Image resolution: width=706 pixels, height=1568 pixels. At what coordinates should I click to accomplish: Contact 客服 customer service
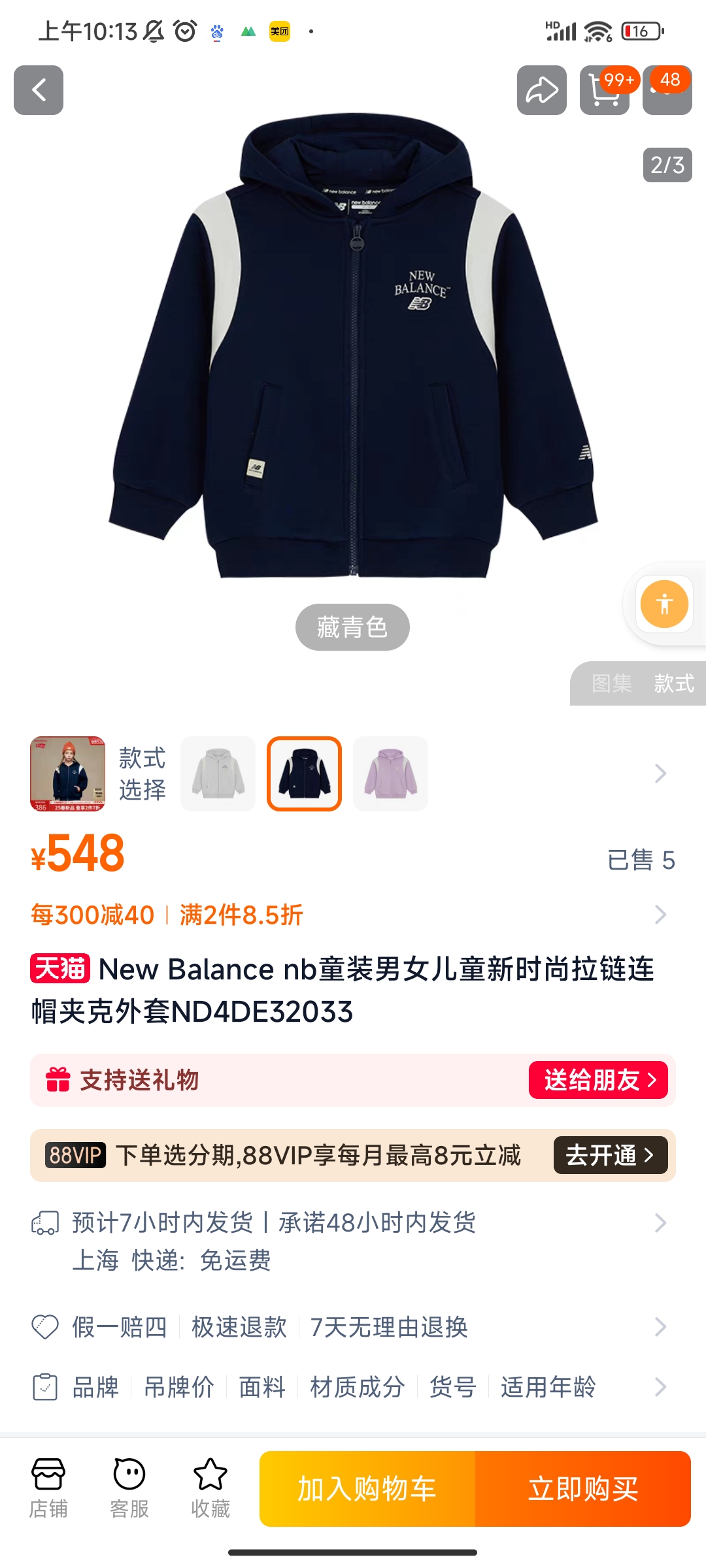[129, 1488]
